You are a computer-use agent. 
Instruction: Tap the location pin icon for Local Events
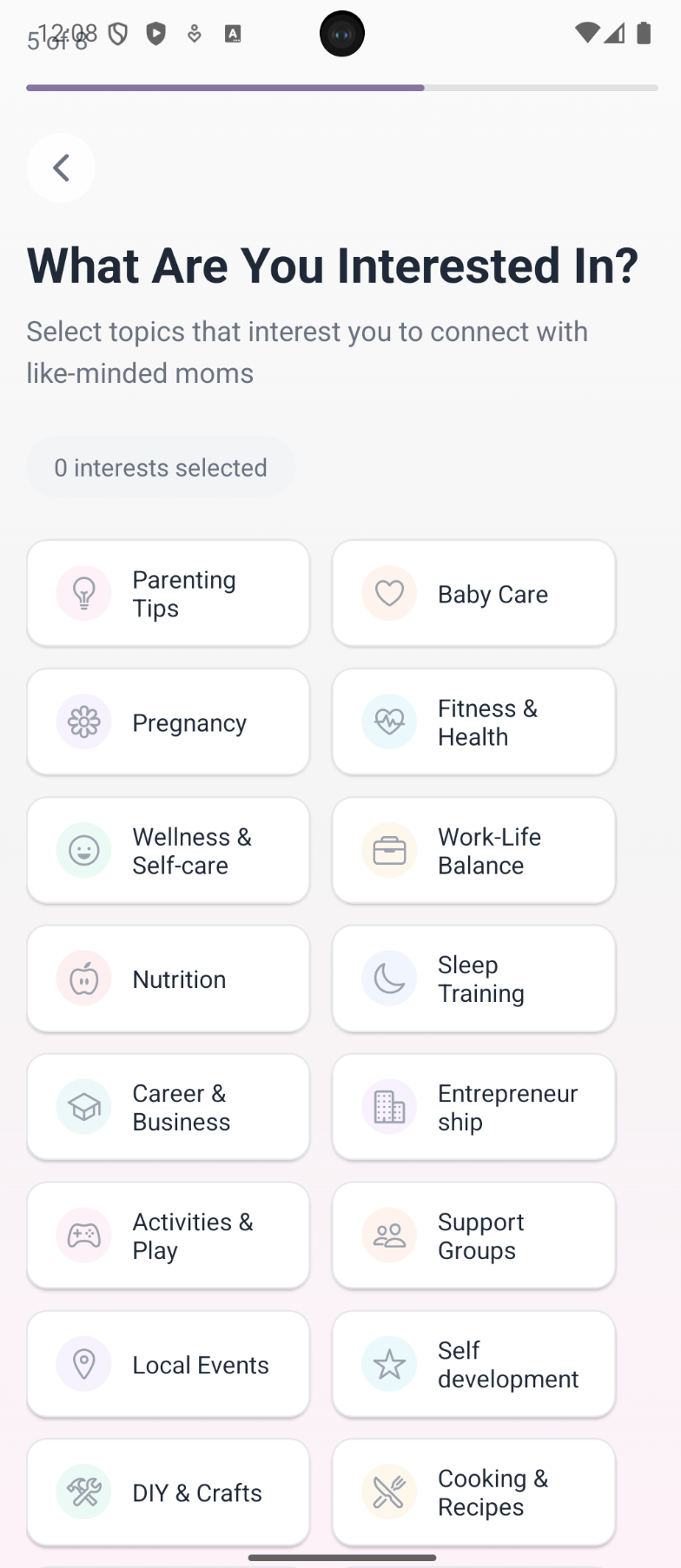click(x=83, y=1364)
